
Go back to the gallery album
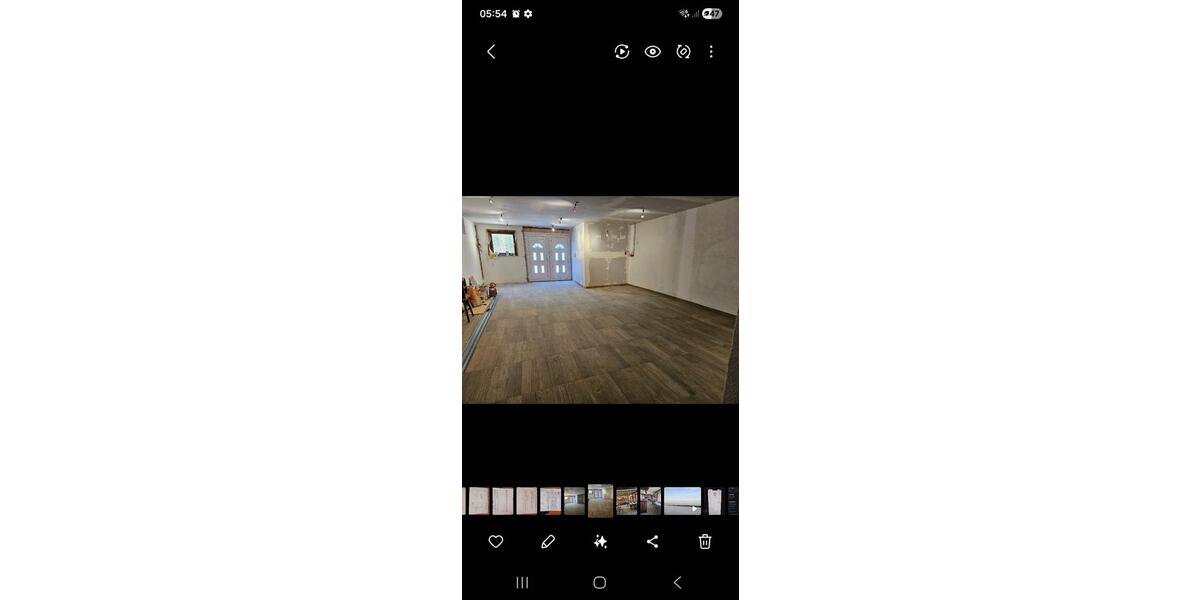click(x=491, y=52)
